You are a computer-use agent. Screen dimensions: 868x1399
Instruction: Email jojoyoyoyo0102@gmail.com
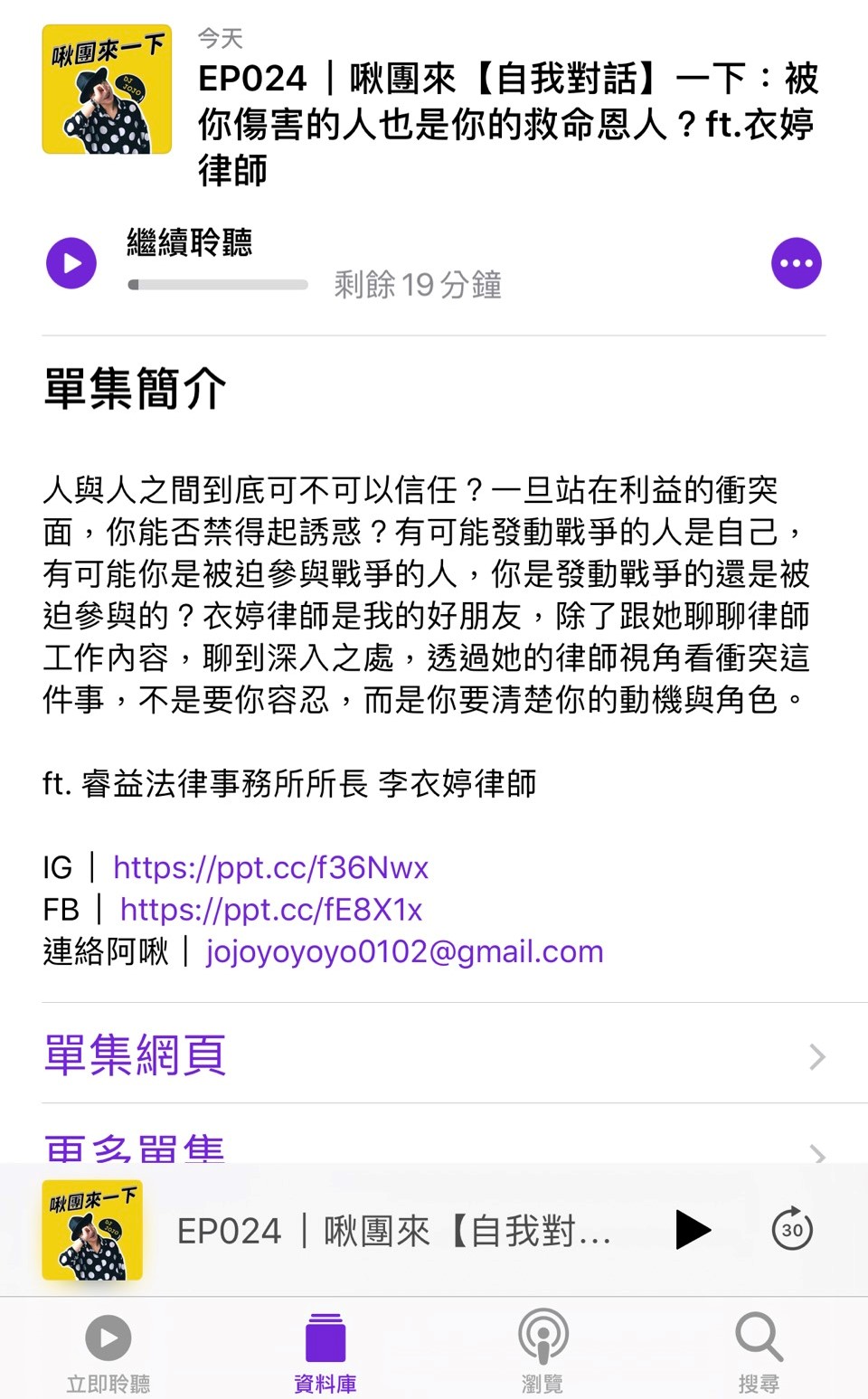(404, 951)
